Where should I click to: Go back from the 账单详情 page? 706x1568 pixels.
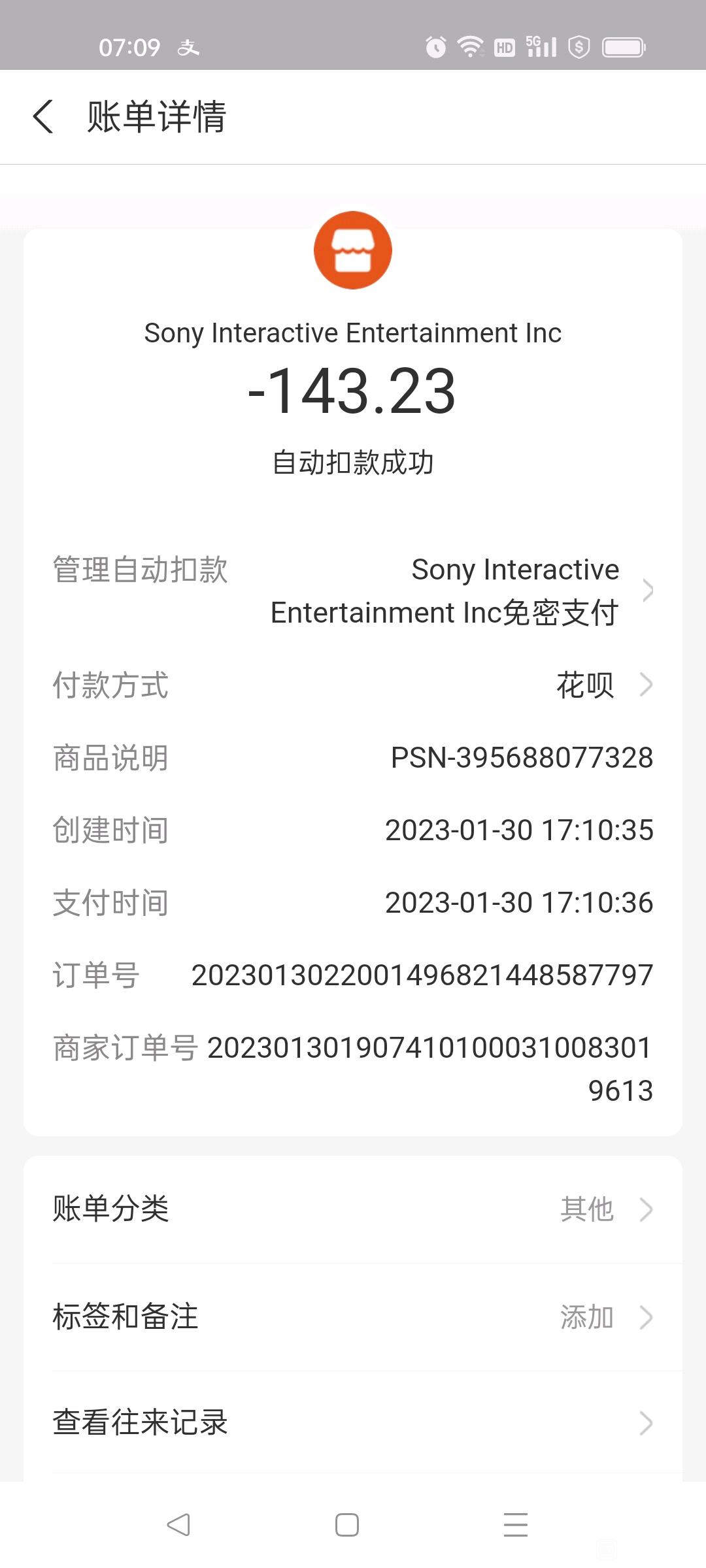pyautogui.click(x=43, y=117)
